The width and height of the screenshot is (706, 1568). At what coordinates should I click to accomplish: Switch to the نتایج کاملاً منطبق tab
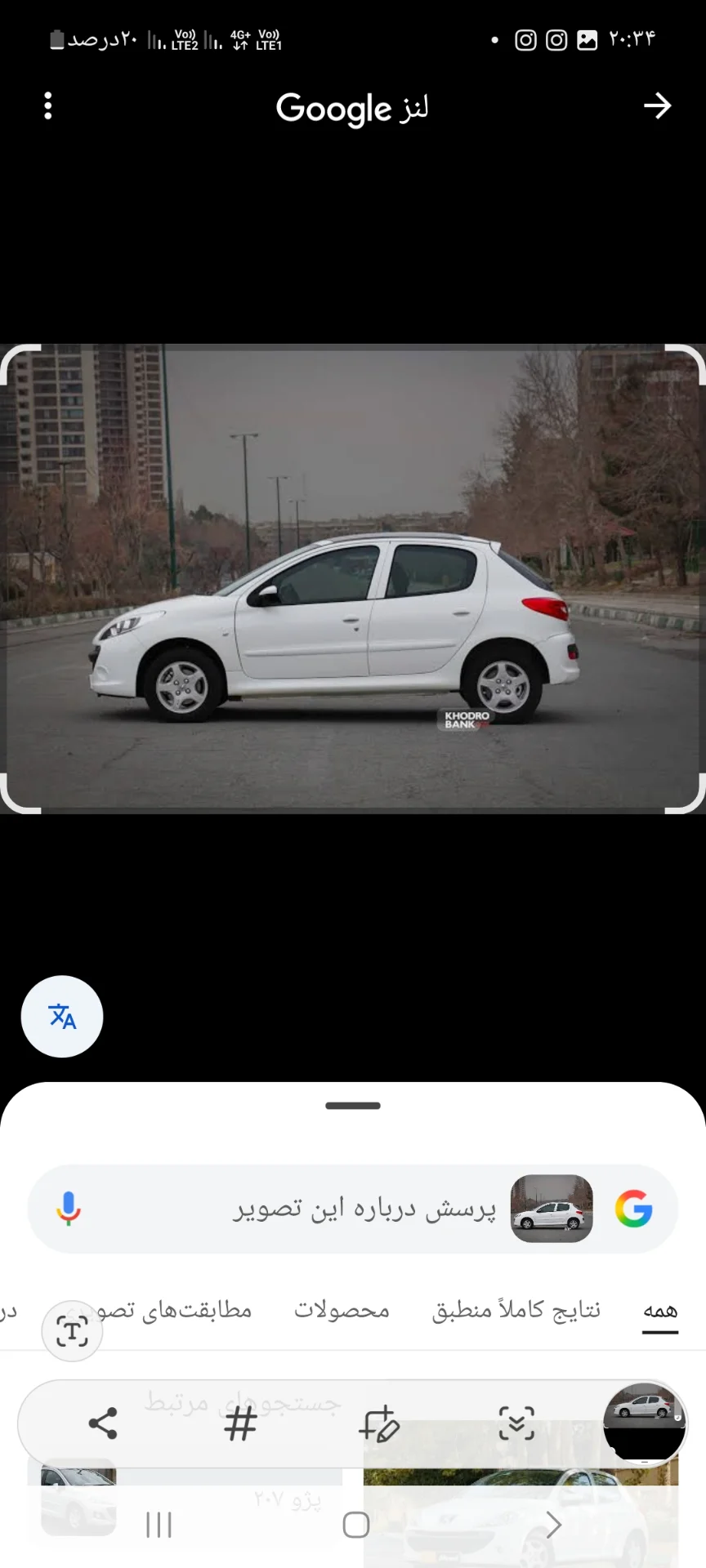pos(516,1311)
